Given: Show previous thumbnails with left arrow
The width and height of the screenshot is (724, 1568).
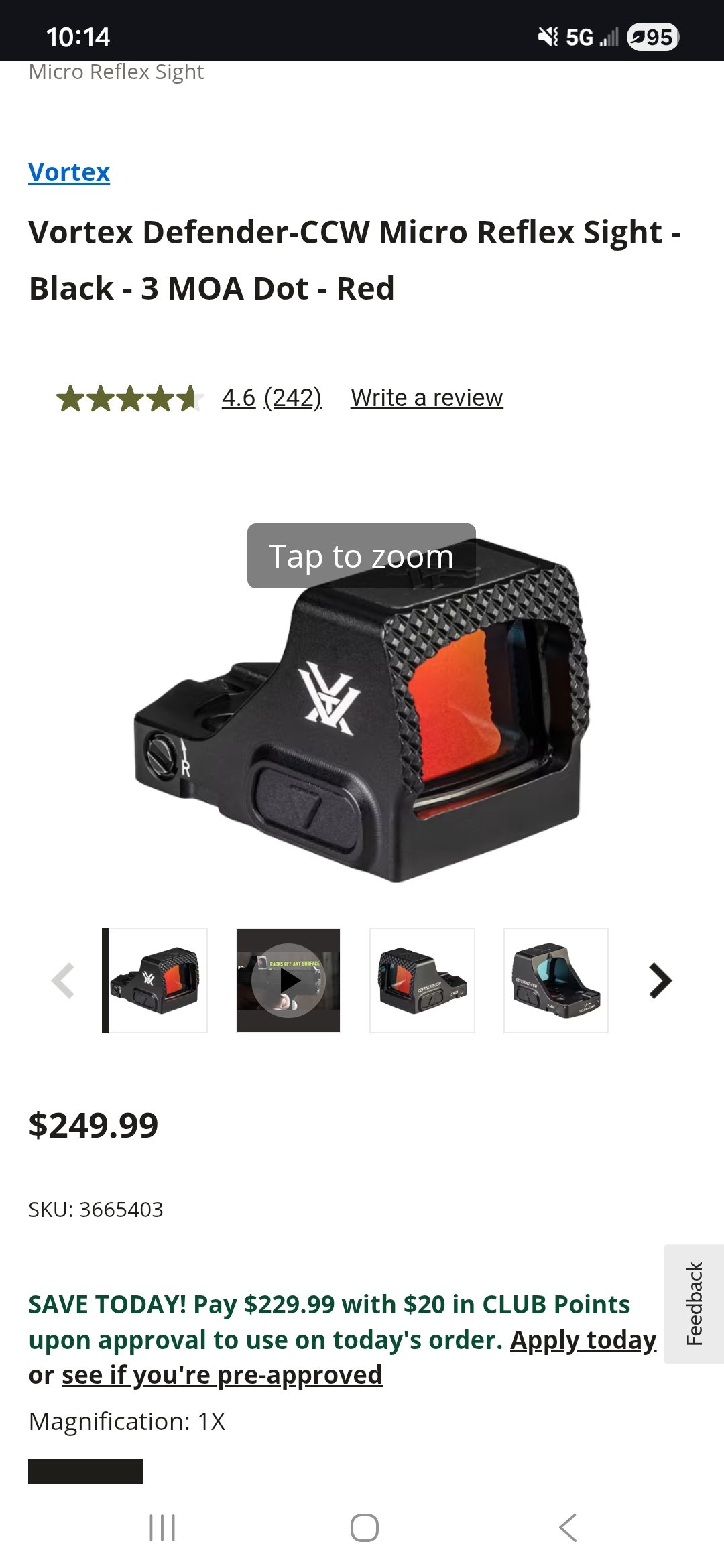Looking at the screenshot, I should click(x=64, y=981).
